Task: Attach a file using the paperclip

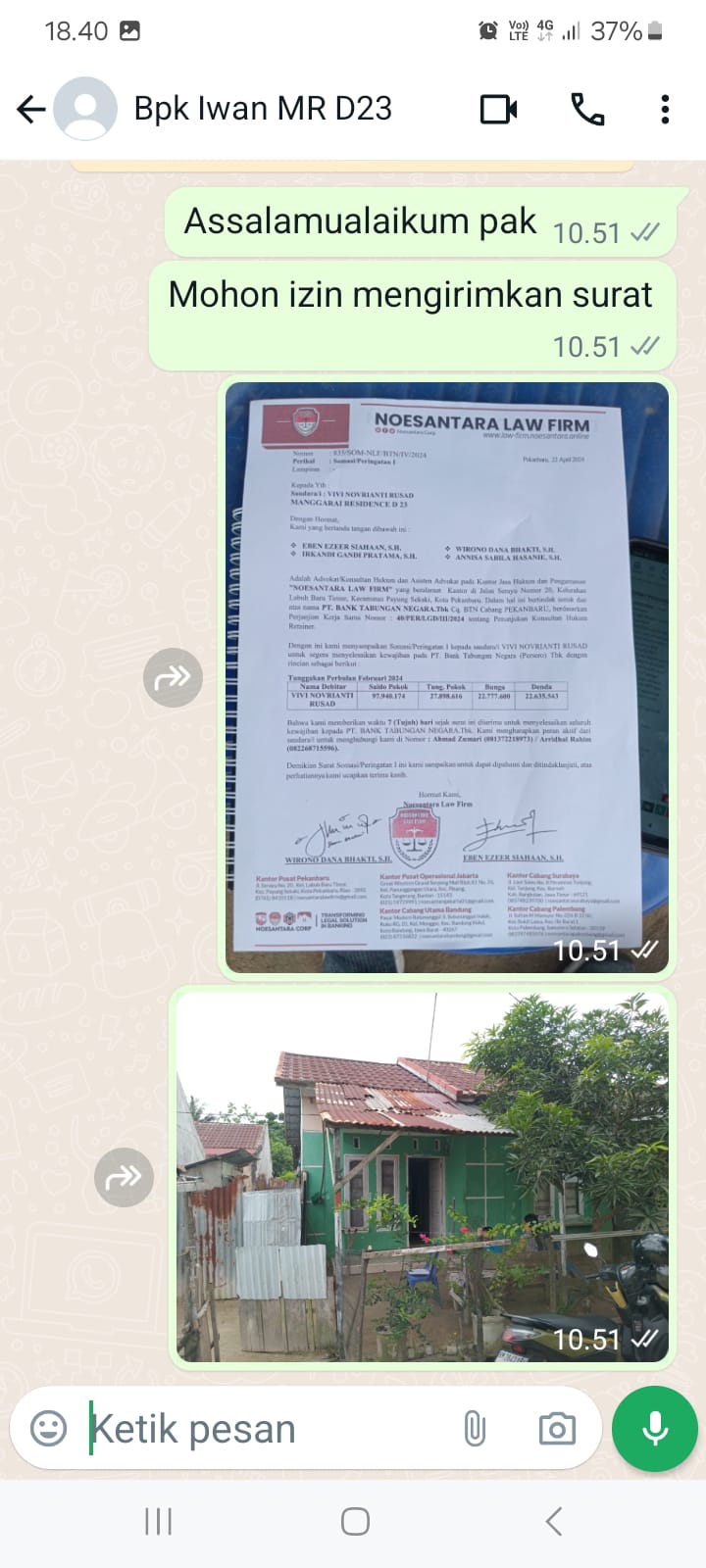Action: tap(477, 1428)
